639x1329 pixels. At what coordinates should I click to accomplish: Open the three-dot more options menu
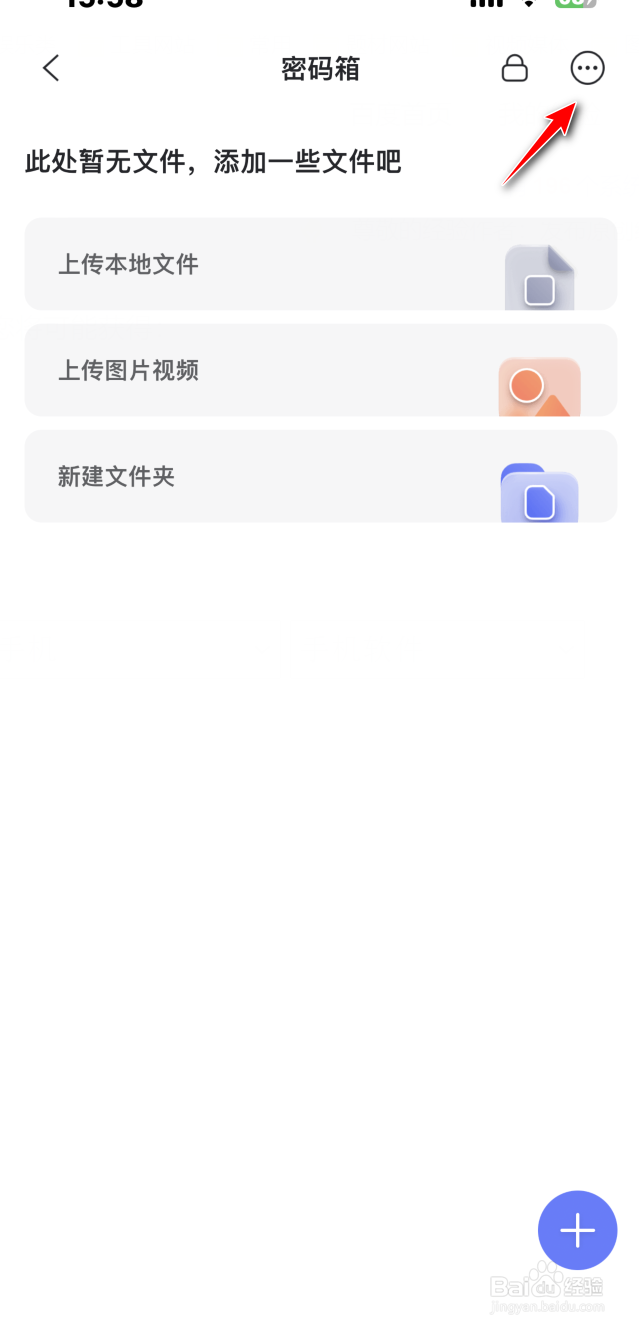(x=587, y=68)
